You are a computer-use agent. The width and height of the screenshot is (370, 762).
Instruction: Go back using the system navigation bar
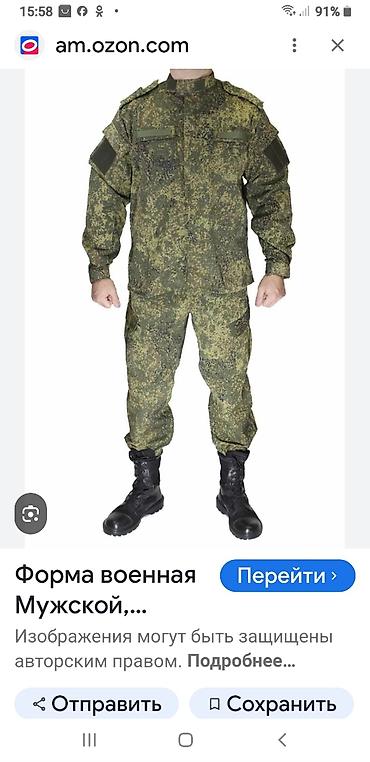coord(282,740)
